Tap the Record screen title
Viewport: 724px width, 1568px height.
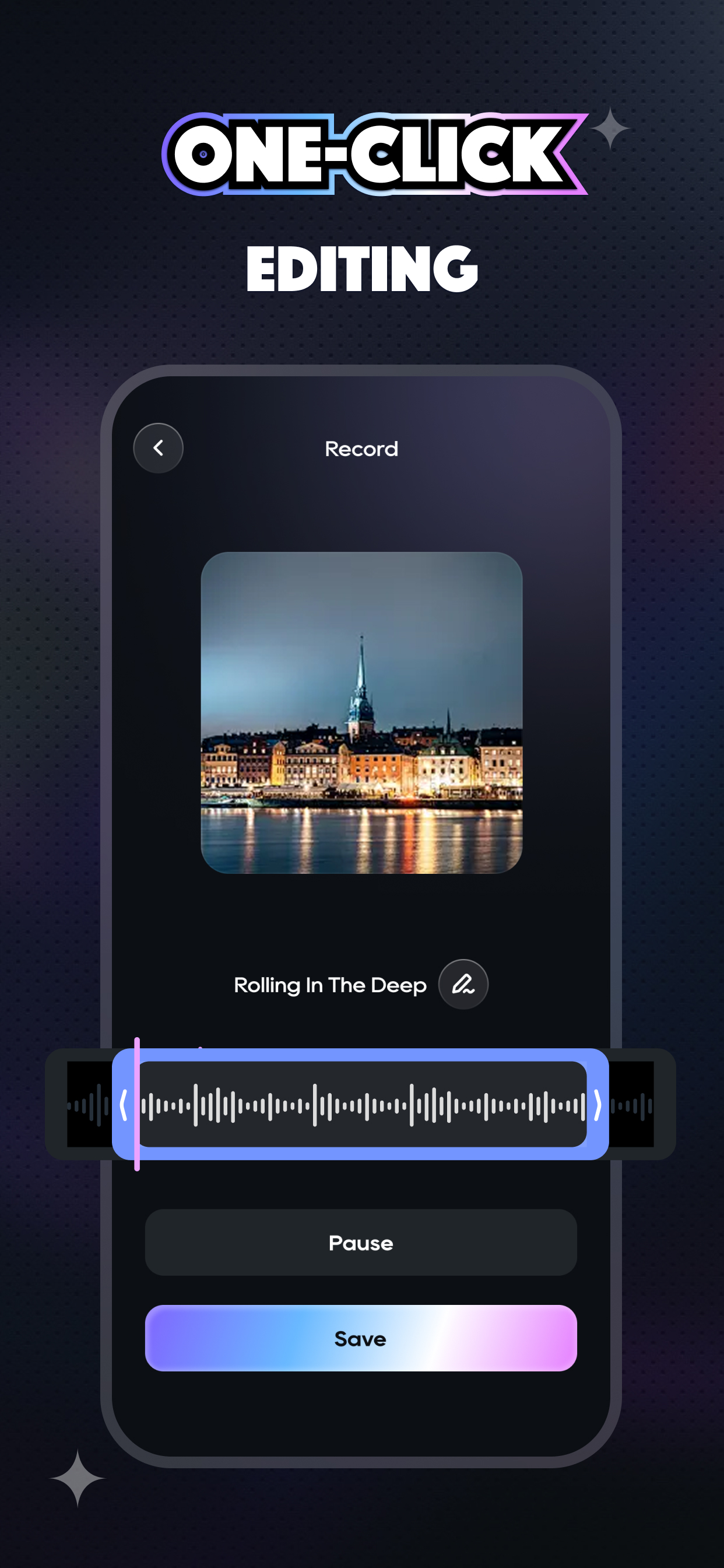point(361,449)
